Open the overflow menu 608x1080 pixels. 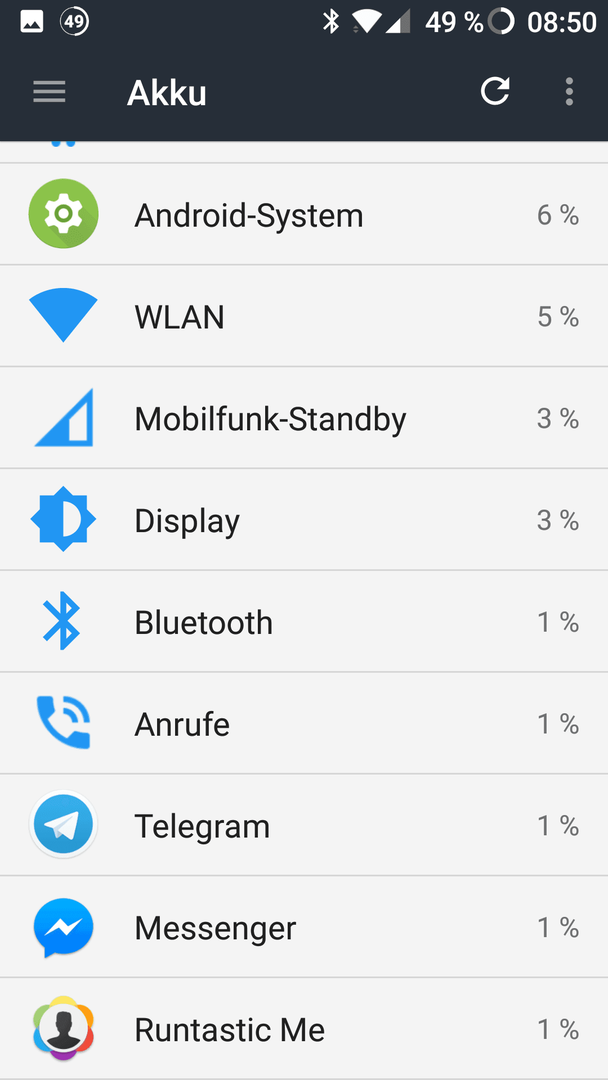pos(569,92)
